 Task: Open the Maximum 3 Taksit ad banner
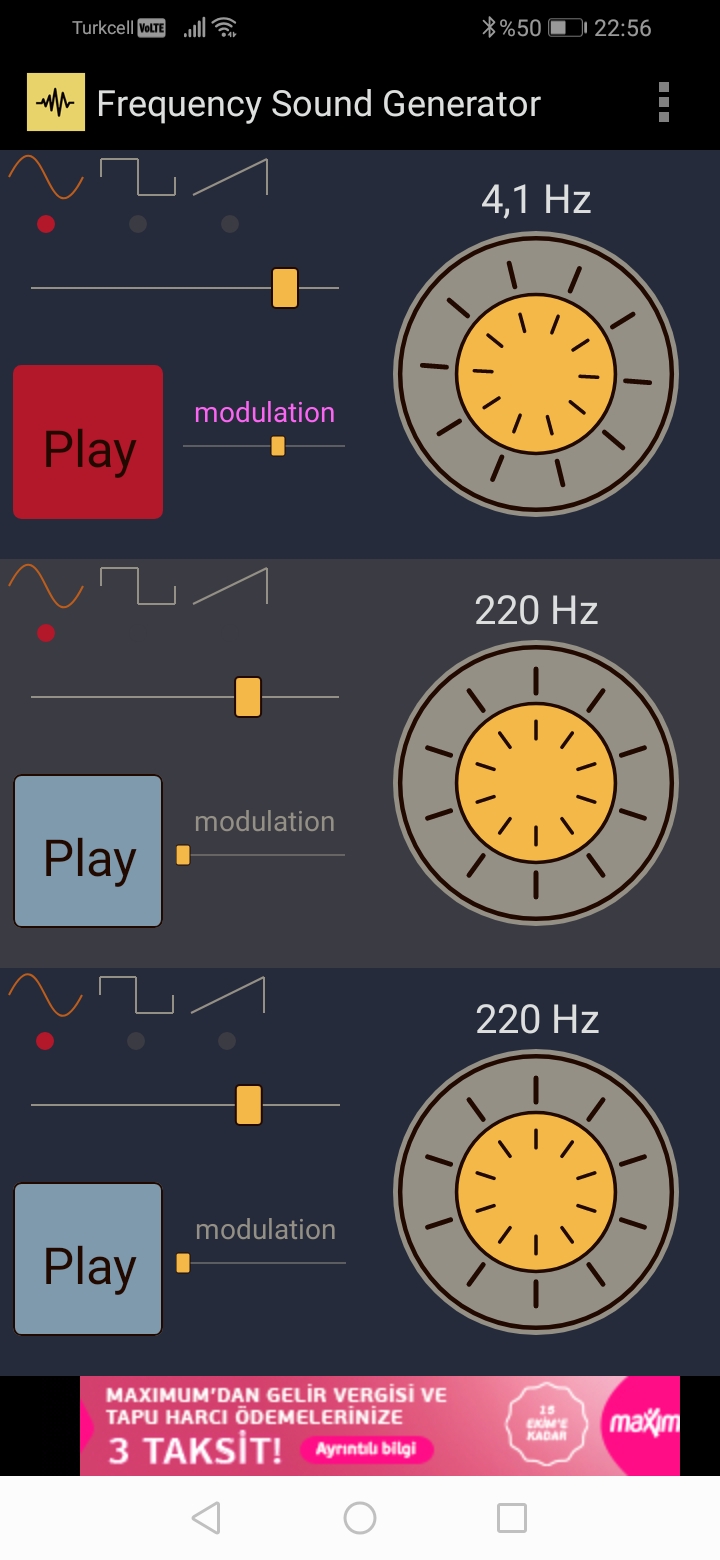pyautogui.click(x=380, y=1425)
